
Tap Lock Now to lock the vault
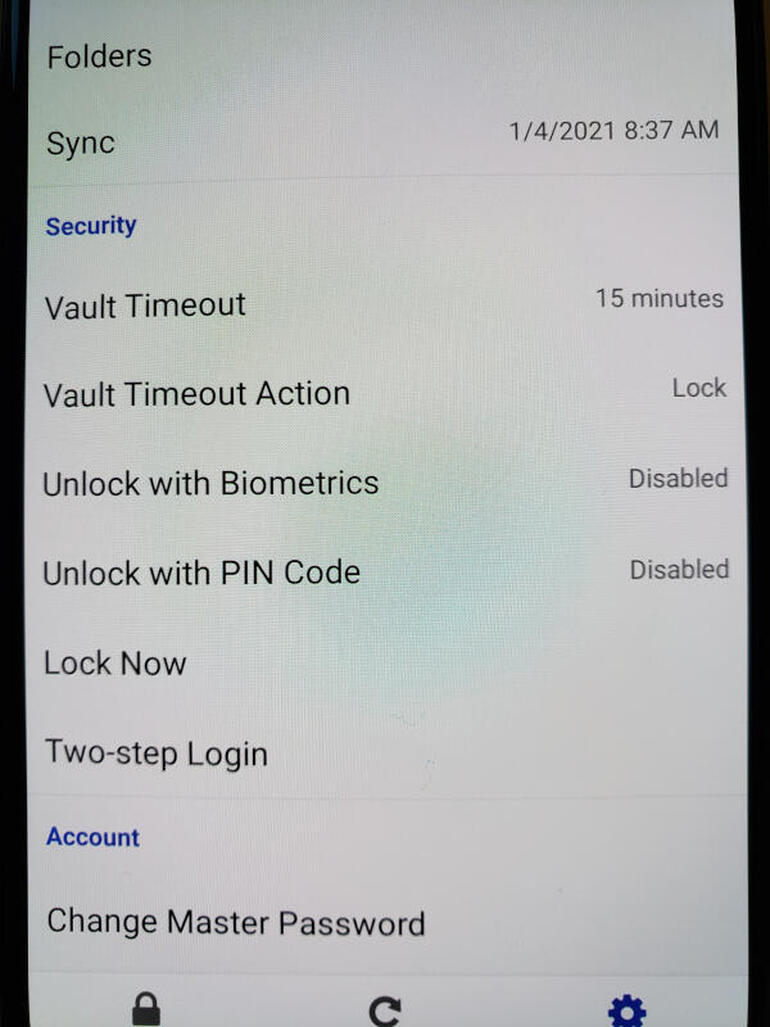(114, 663)
